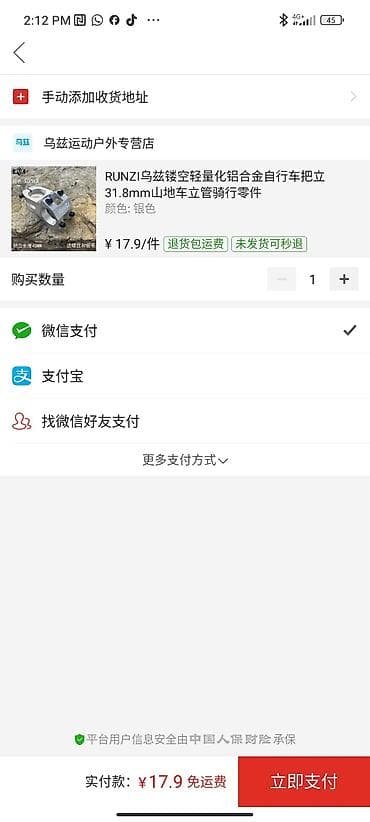
Task: Increase purchase quantity with the plus button
Action: [x=344, y=279]
